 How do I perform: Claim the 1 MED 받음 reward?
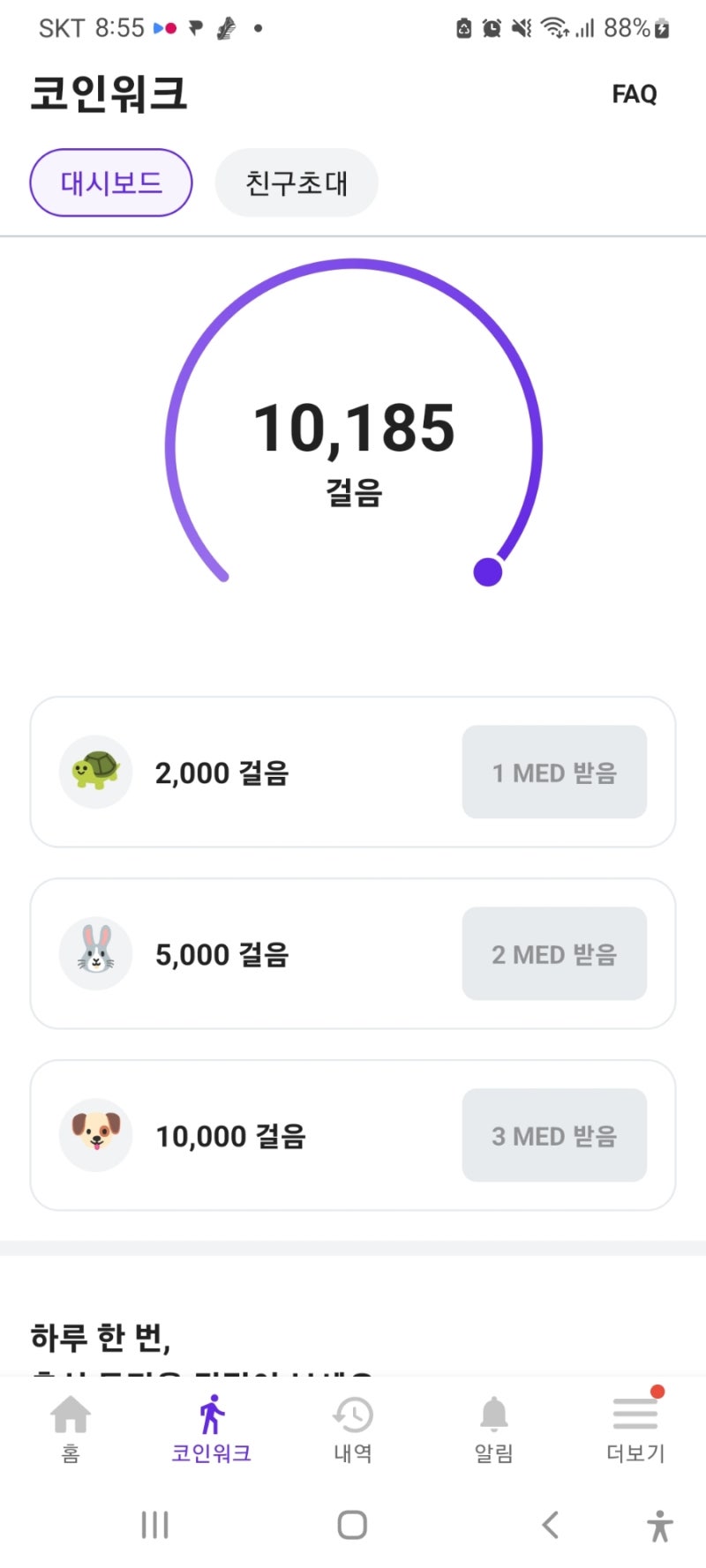click(554, 771)
